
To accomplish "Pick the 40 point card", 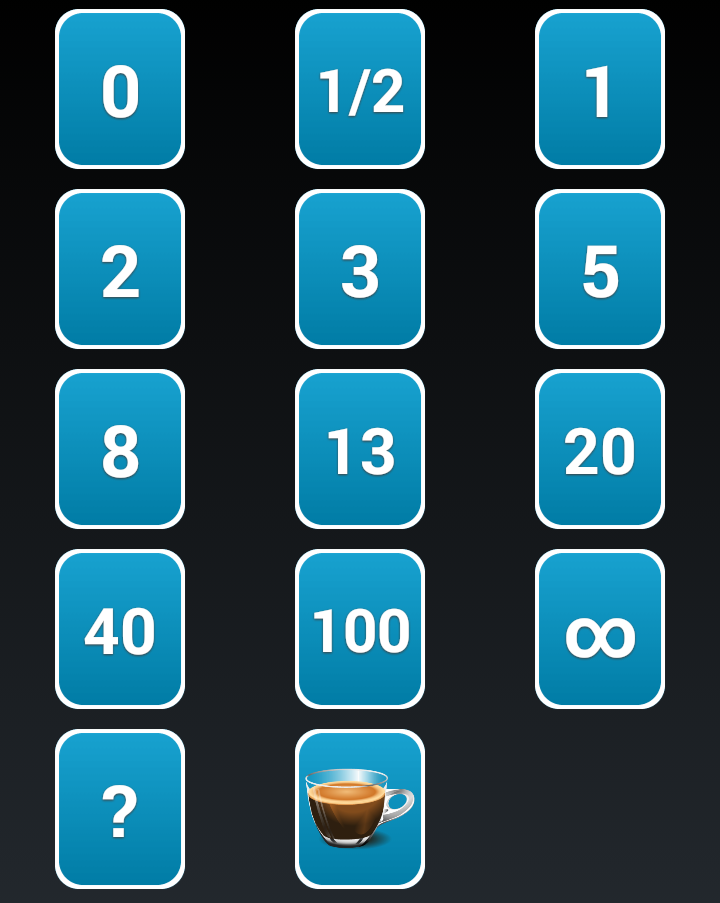I will coord(119,628).
